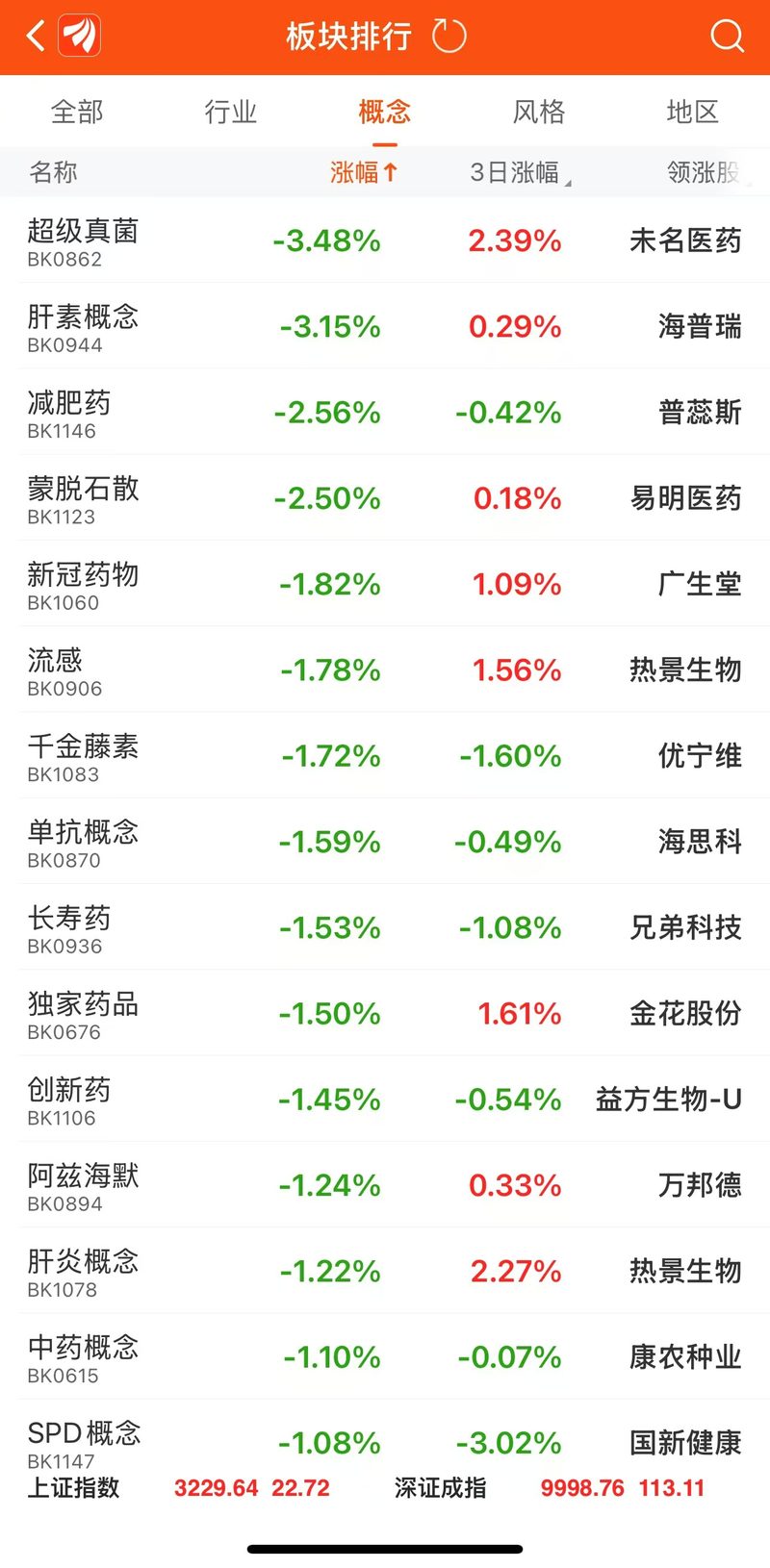Tap the refresh icon next to 板块排行

(449, 37)
